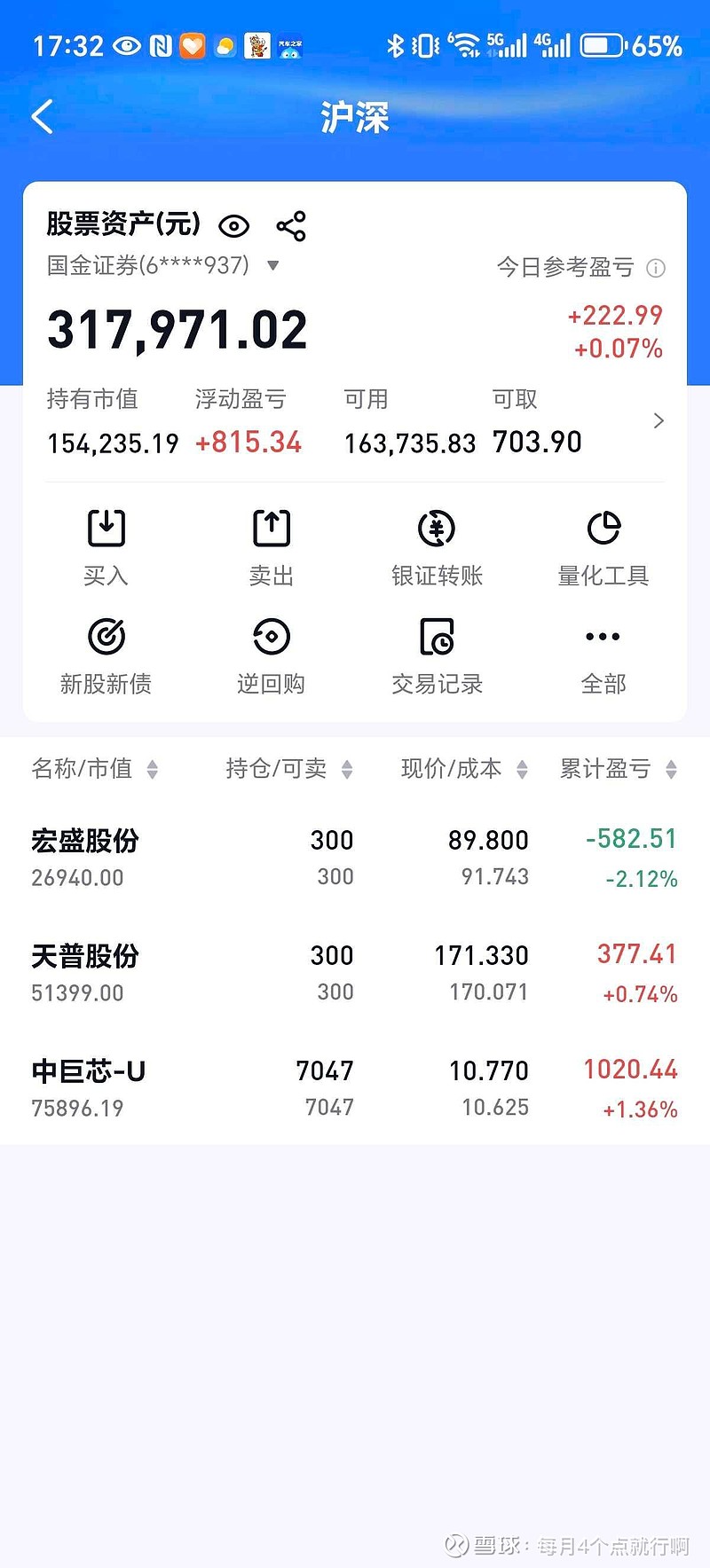Check the battery level indicator

point(602,44)
